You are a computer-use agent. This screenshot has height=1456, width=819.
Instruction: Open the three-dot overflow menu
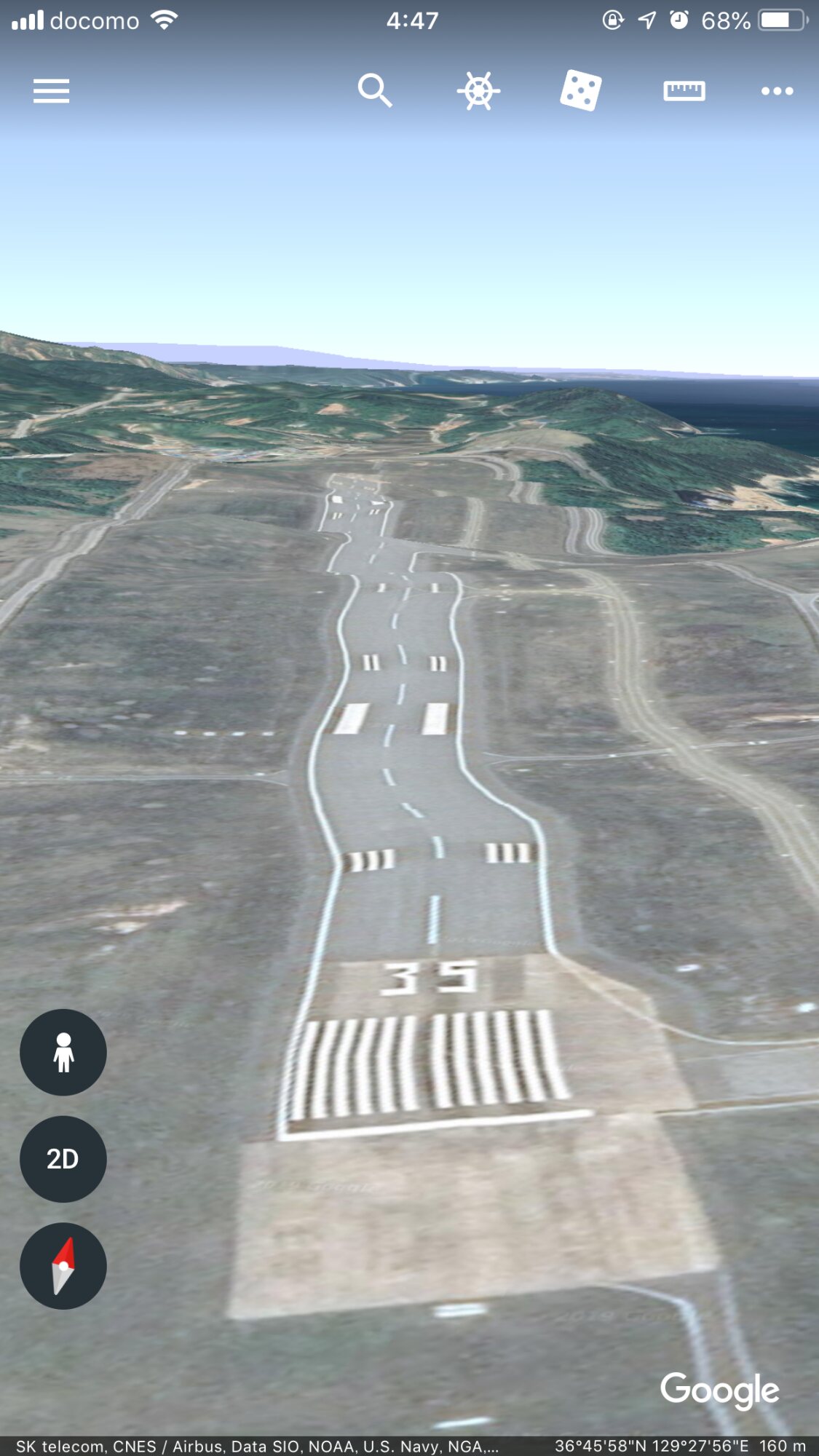click(777, 91)
